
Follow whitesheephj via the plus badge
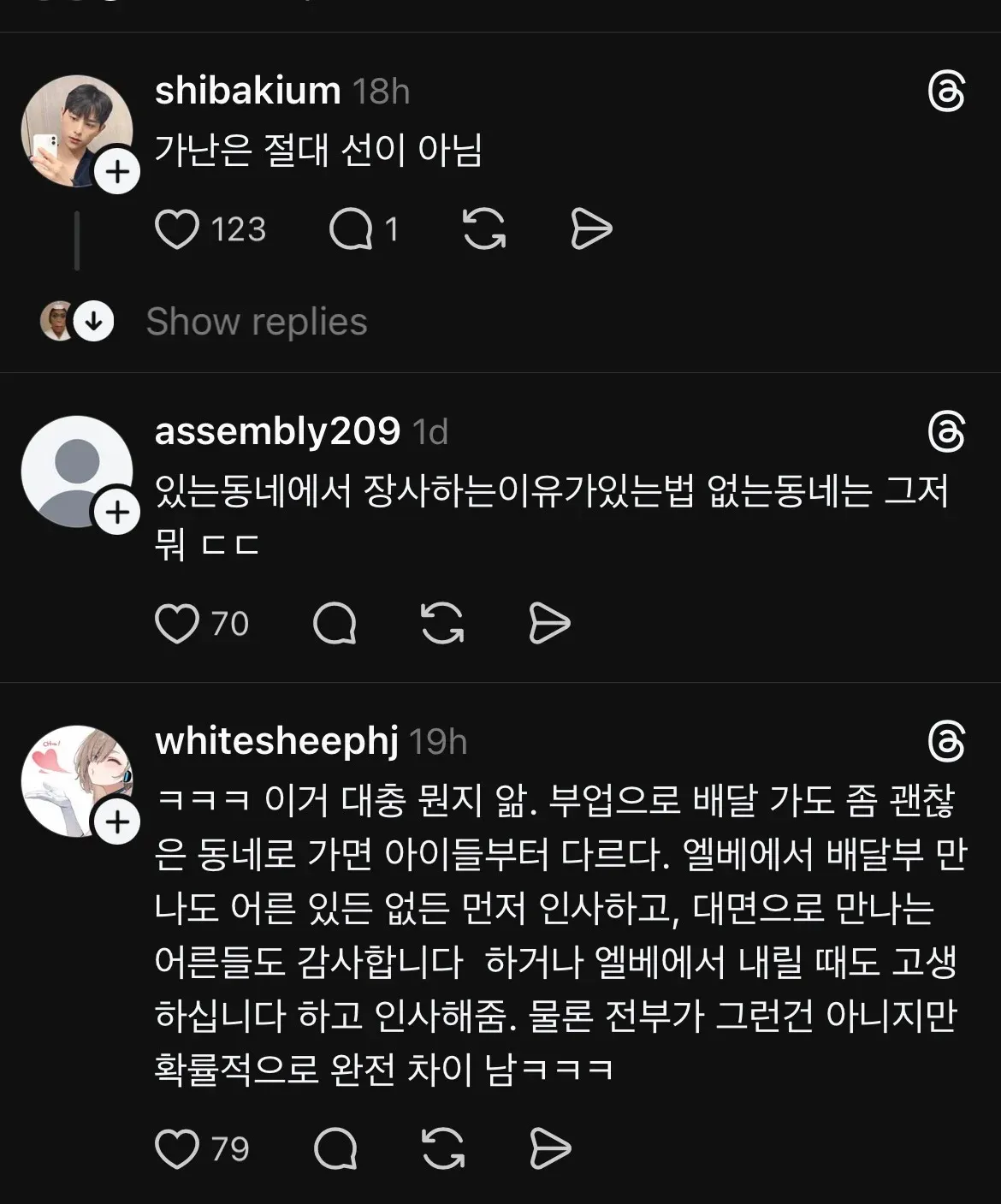tap(116, 821)
